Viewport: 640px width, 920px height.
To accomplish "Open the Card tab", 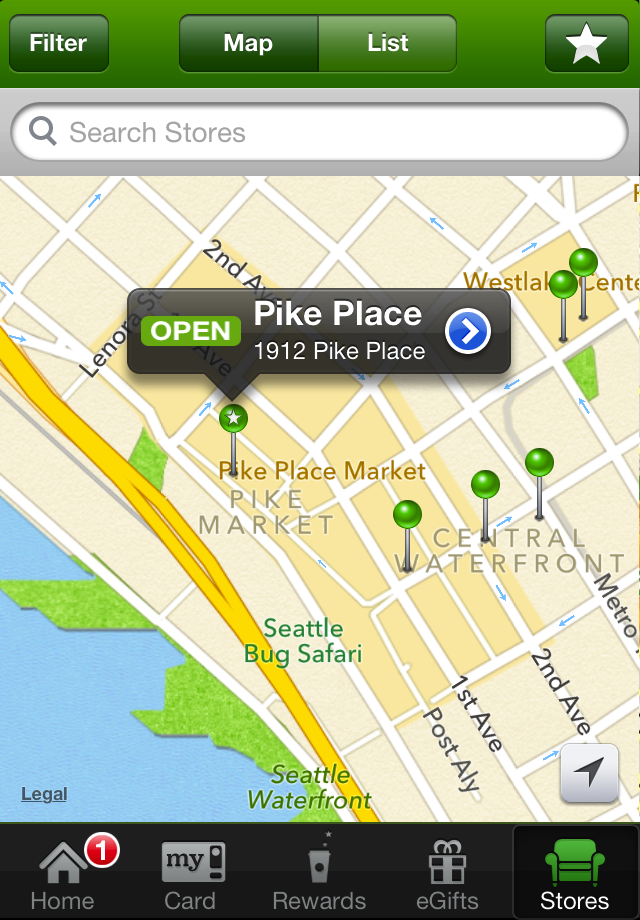I will coord(190,873).
